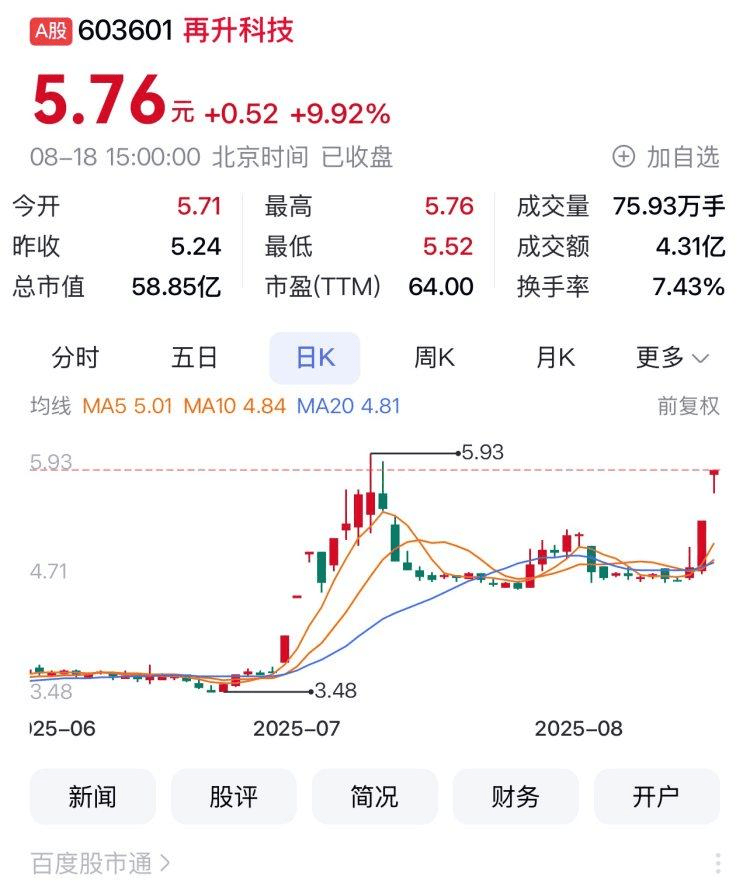Add 再升科技 to watchlist with 加自选
Image resolution: width=750 pixels, height=890 pixels.
(666, 157)
